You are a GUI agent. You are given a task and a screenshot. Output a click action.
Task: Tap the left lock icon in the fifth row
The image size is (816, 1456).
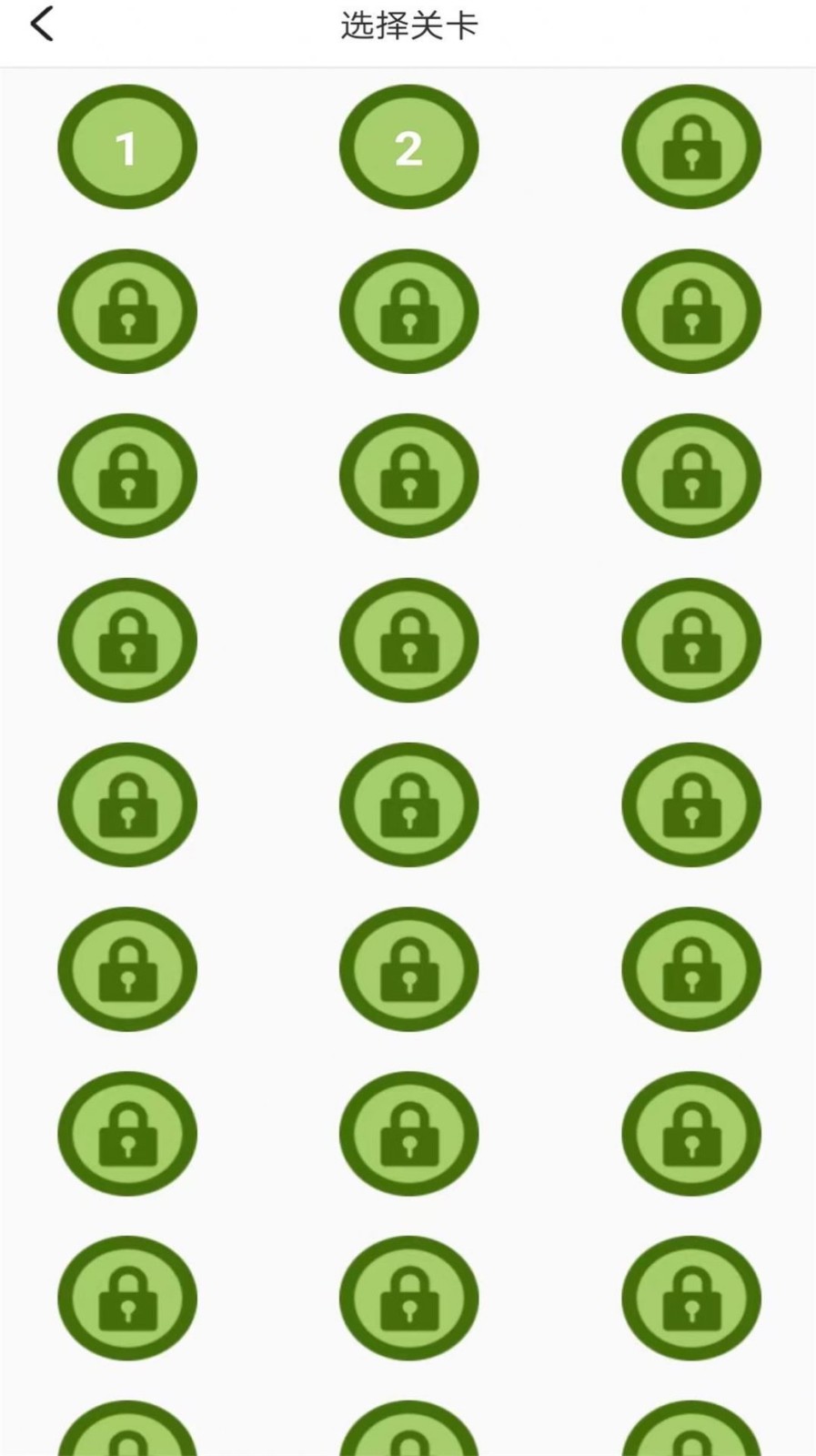[127, 804]
